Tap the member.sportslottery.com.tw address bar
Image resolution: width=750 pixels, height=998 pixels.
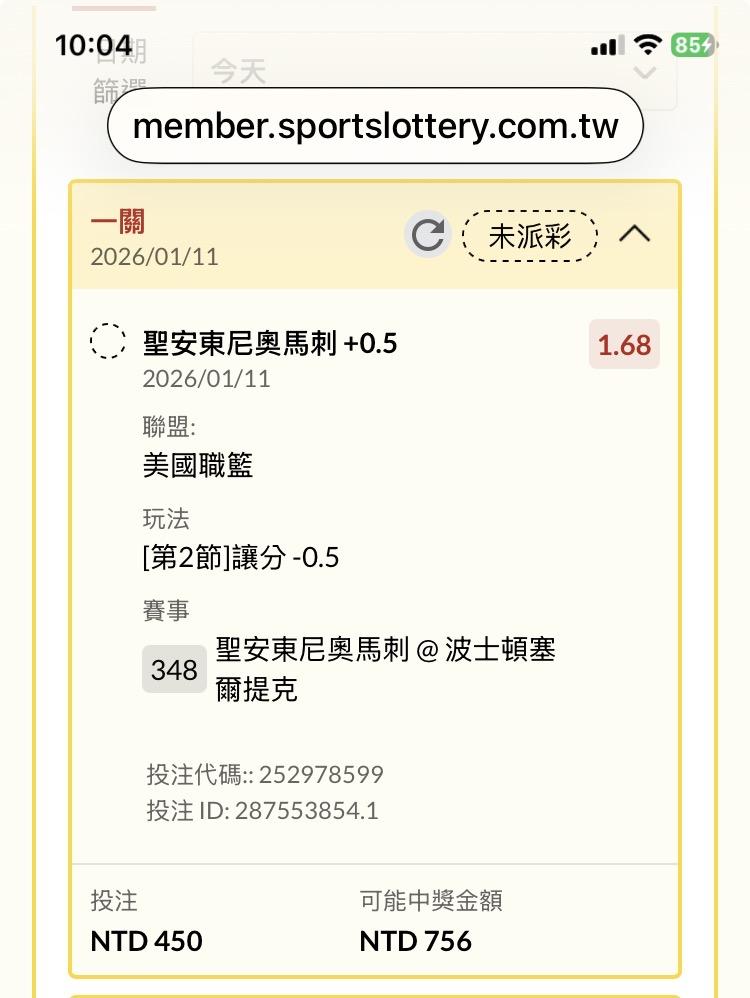coord(375,127)
